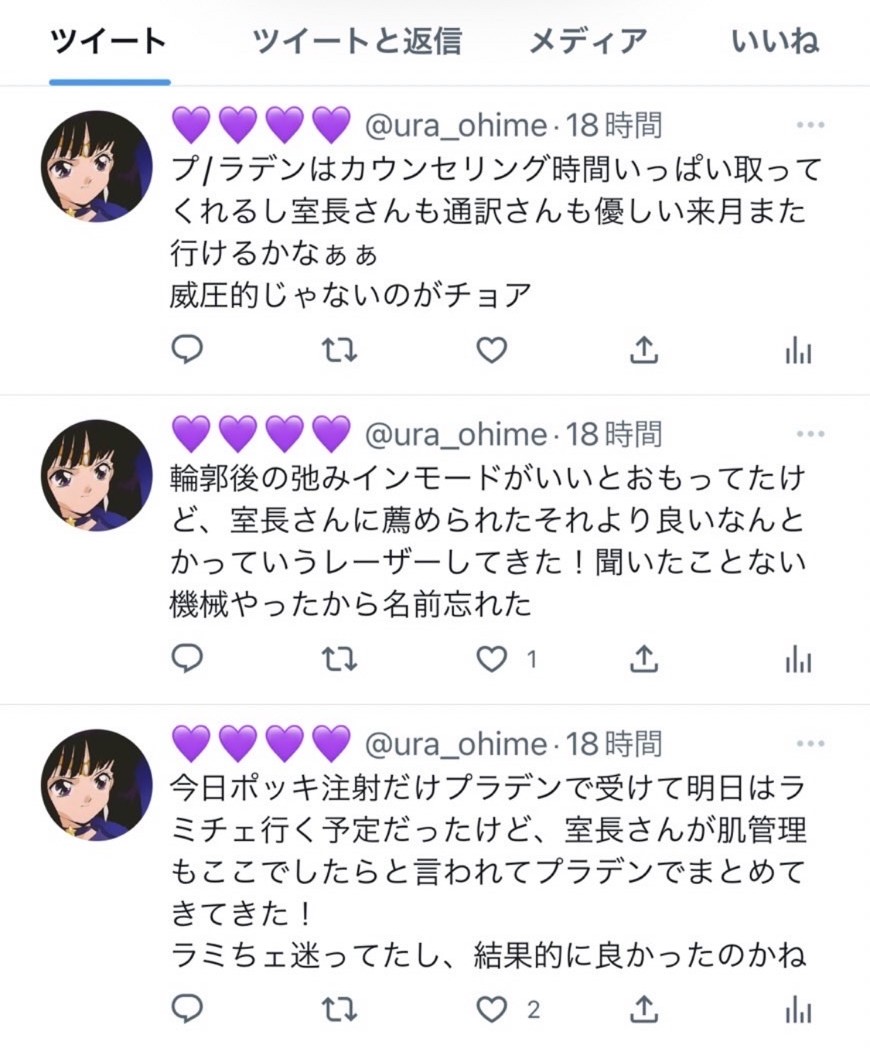The height and width of the screenshot is (1062, 870).
Task: Retweet the tweet about カウンセリング時間
Action: click(340, 349)
